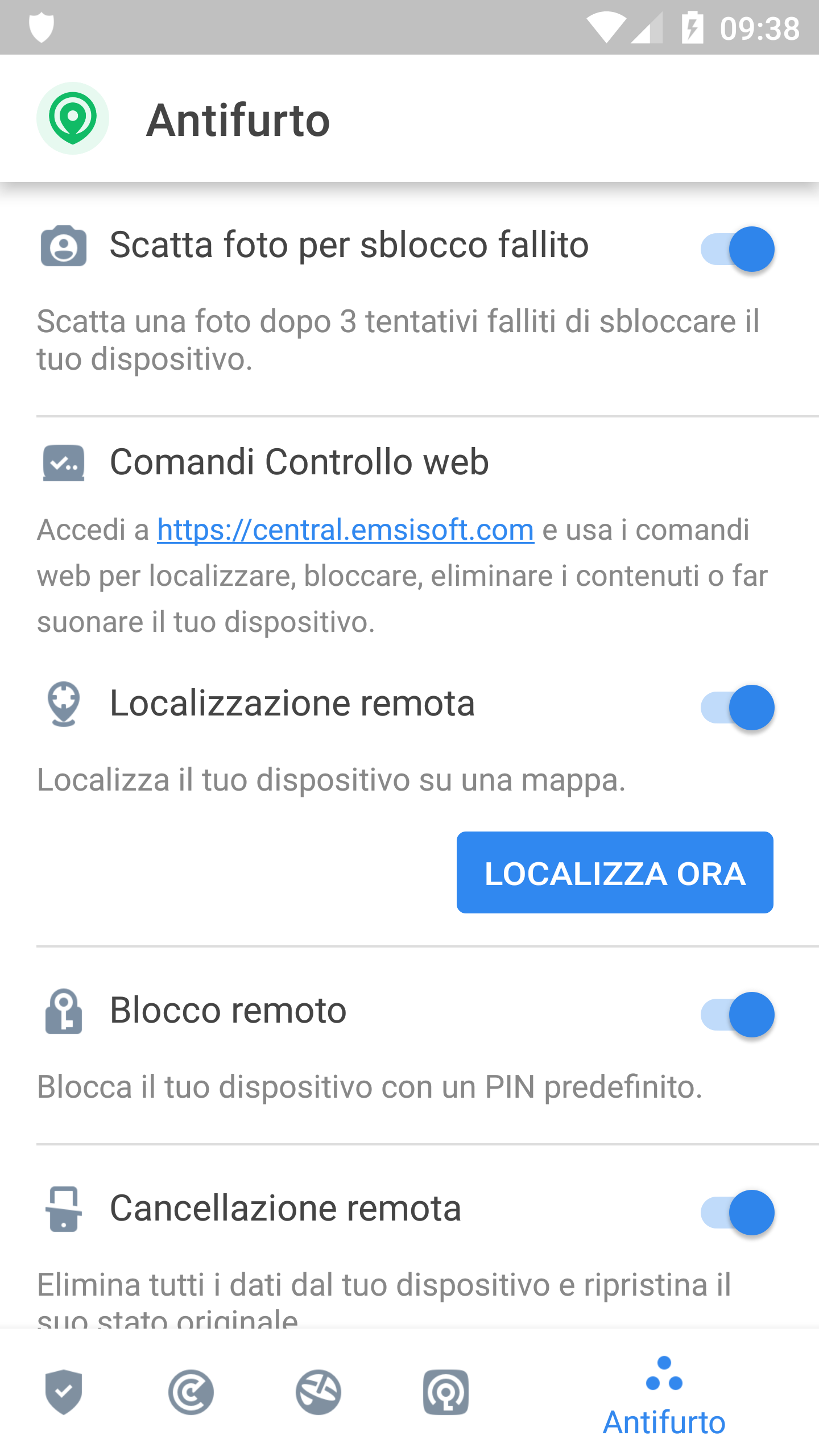Screen dimensions: 819x1456
Task: Switch to the shield protection tab
Action: [x=64, y=1392]
